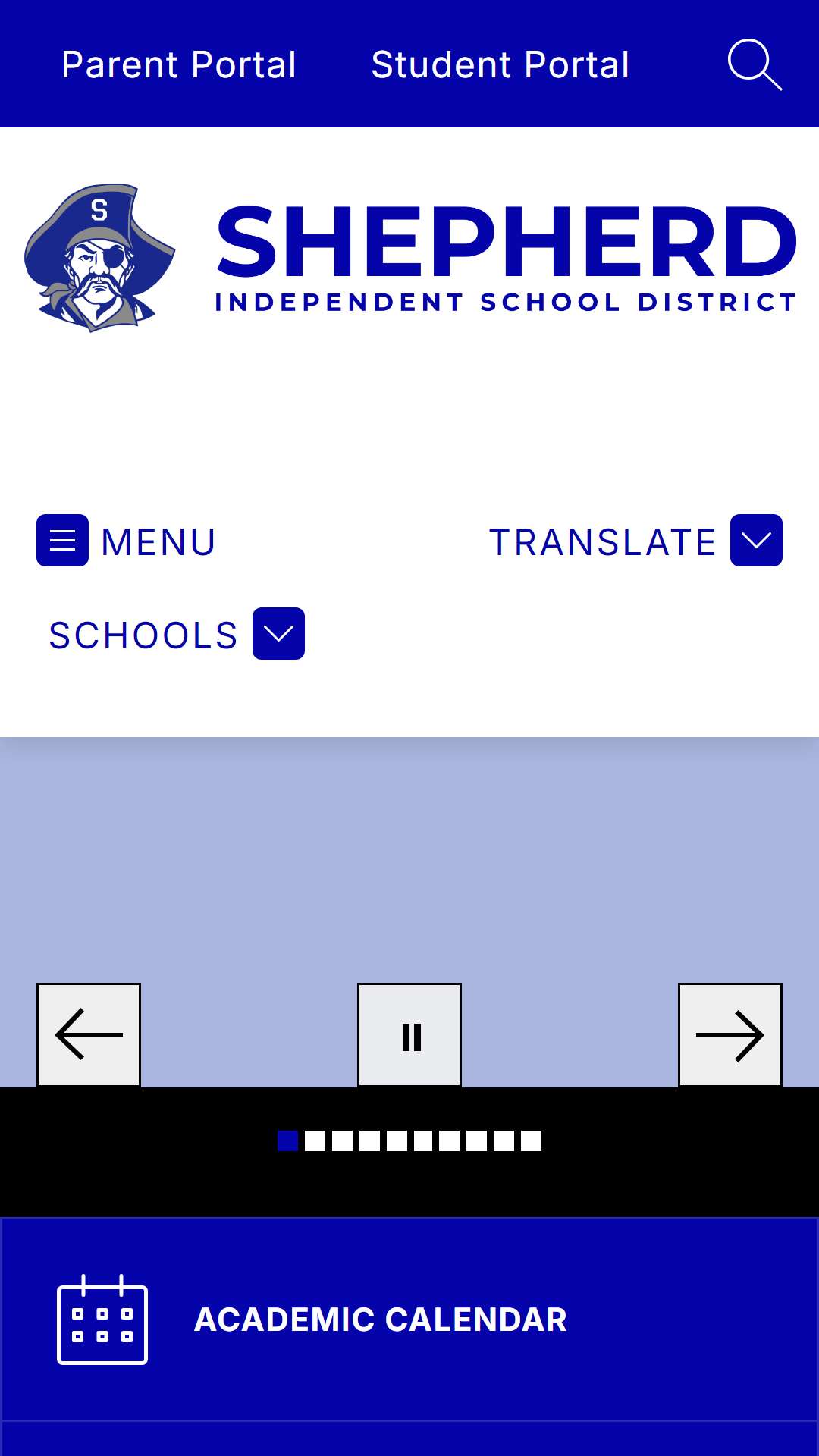The image size is (819, 1456).
Task: Open the Parent Portal link
Action: pos(179,64)
